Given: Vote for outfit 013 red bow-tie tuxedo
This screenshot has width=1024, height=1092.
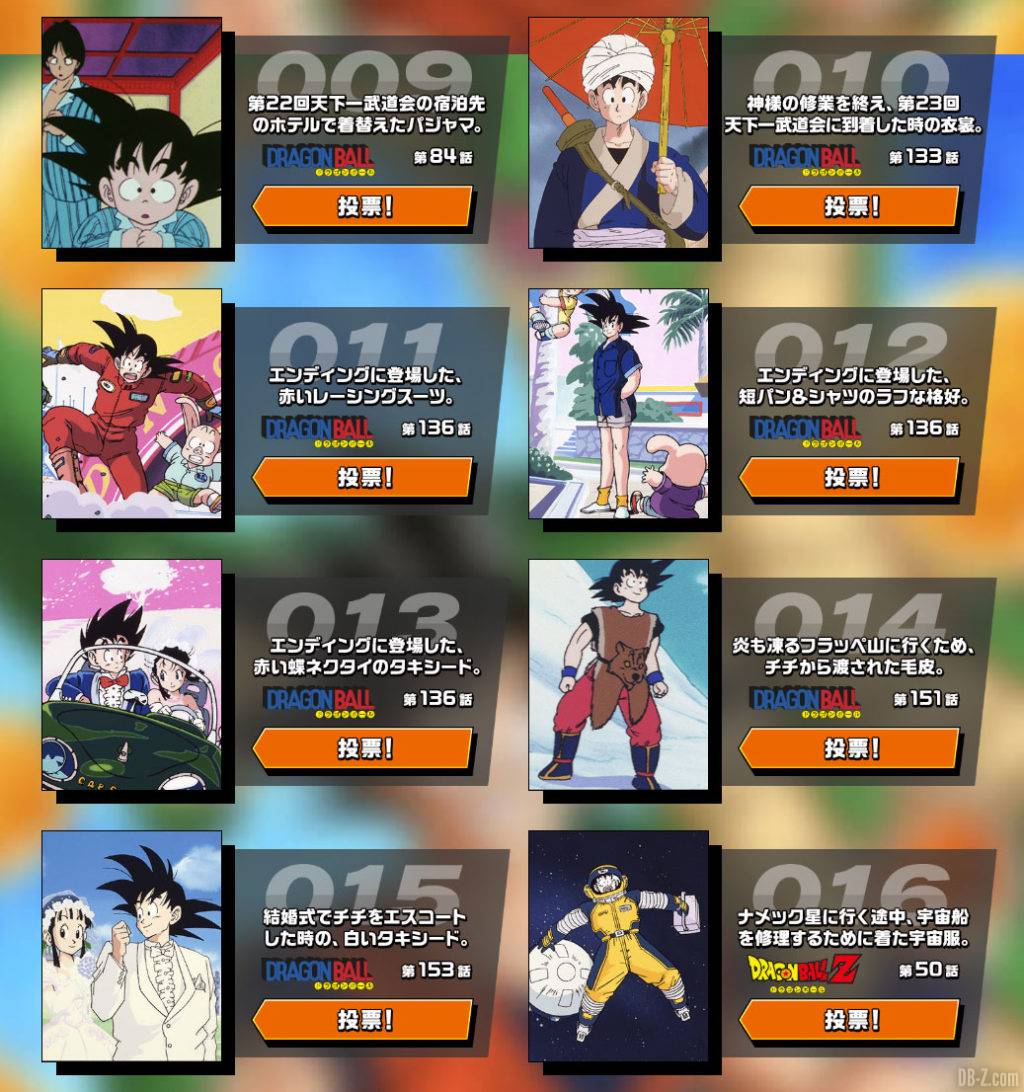Looking at the screenshot, I should [x=363, y=748].
